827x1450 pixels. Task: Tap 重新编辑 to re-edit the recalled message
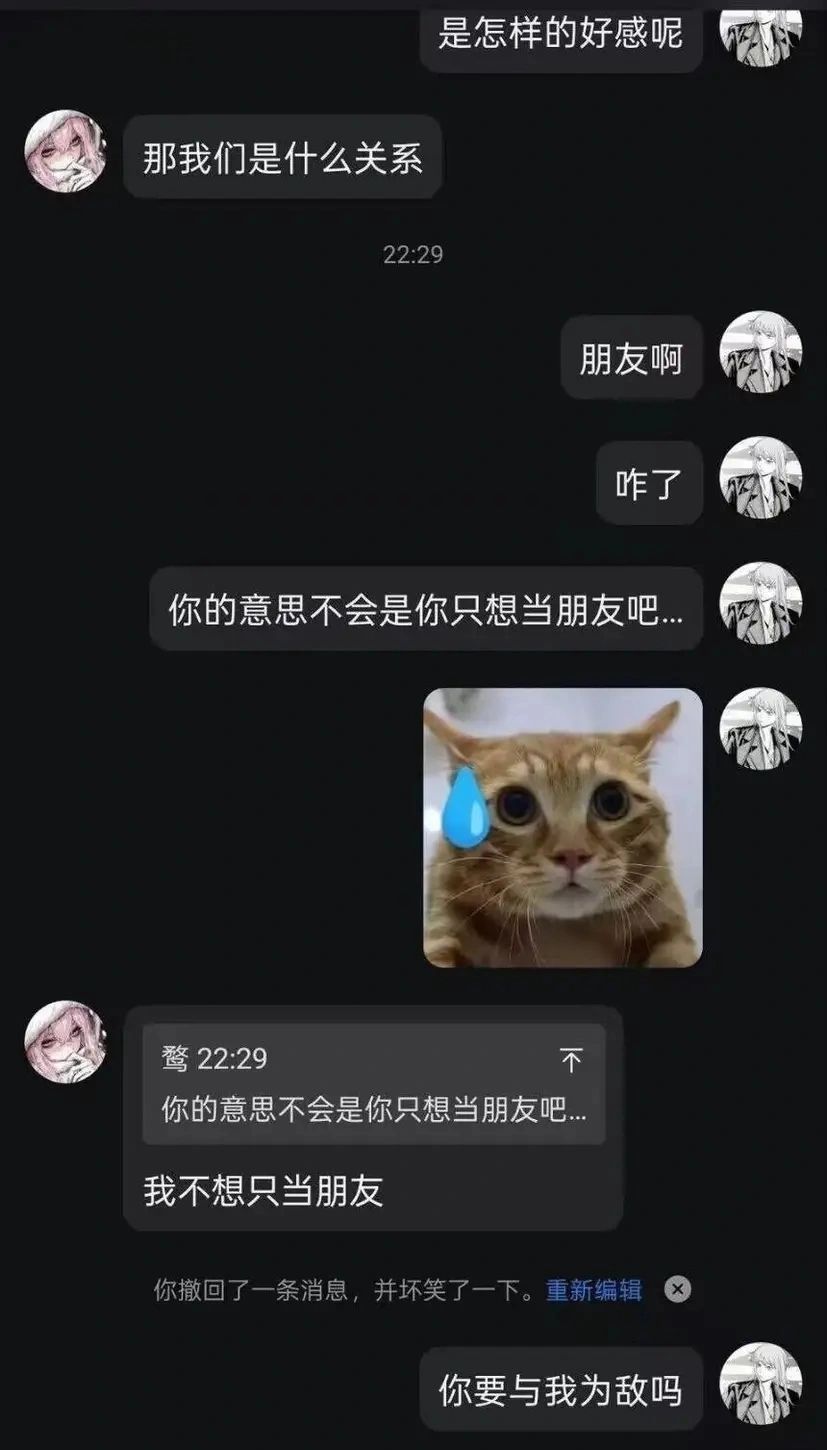(593, 1290)
